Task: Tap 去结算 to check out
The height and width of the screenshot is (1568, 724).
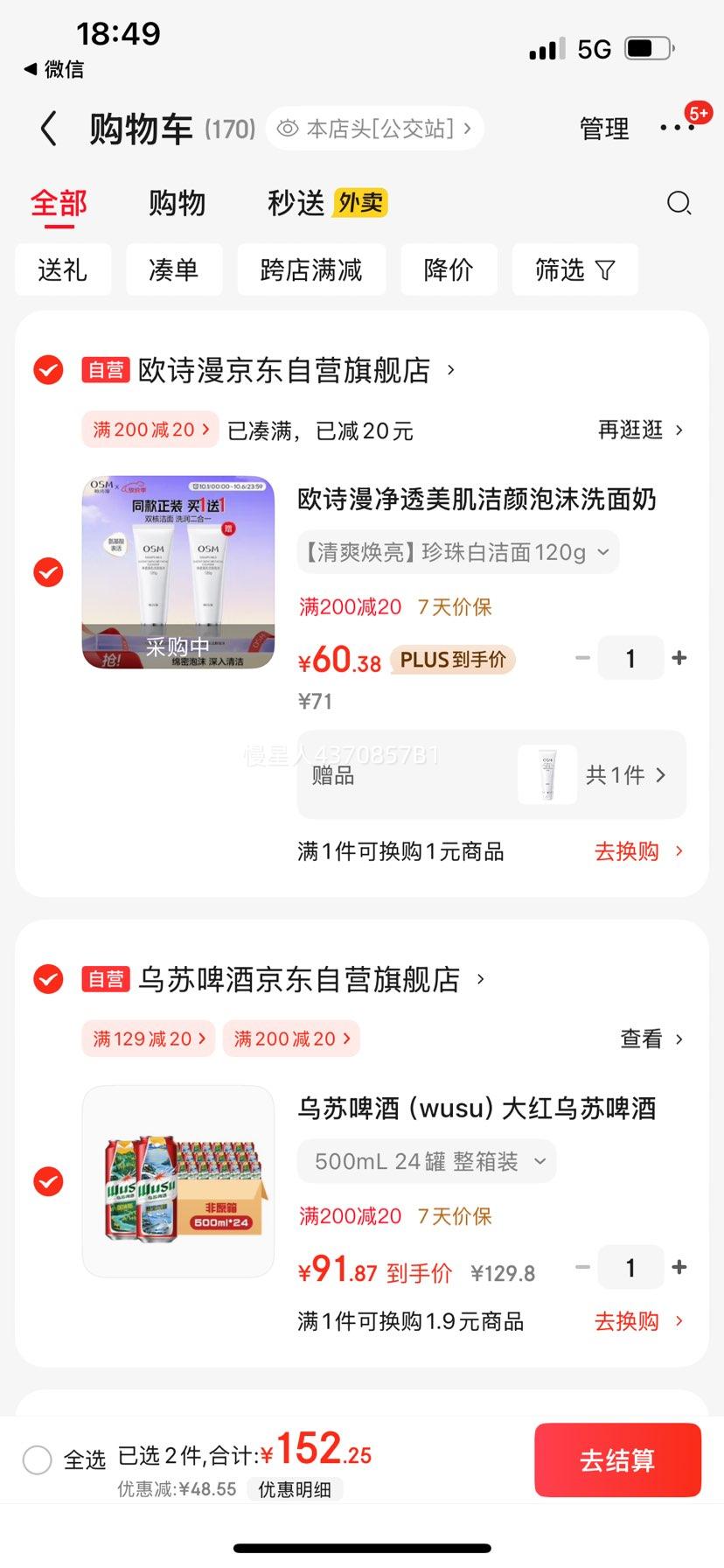Action: 617,1459
